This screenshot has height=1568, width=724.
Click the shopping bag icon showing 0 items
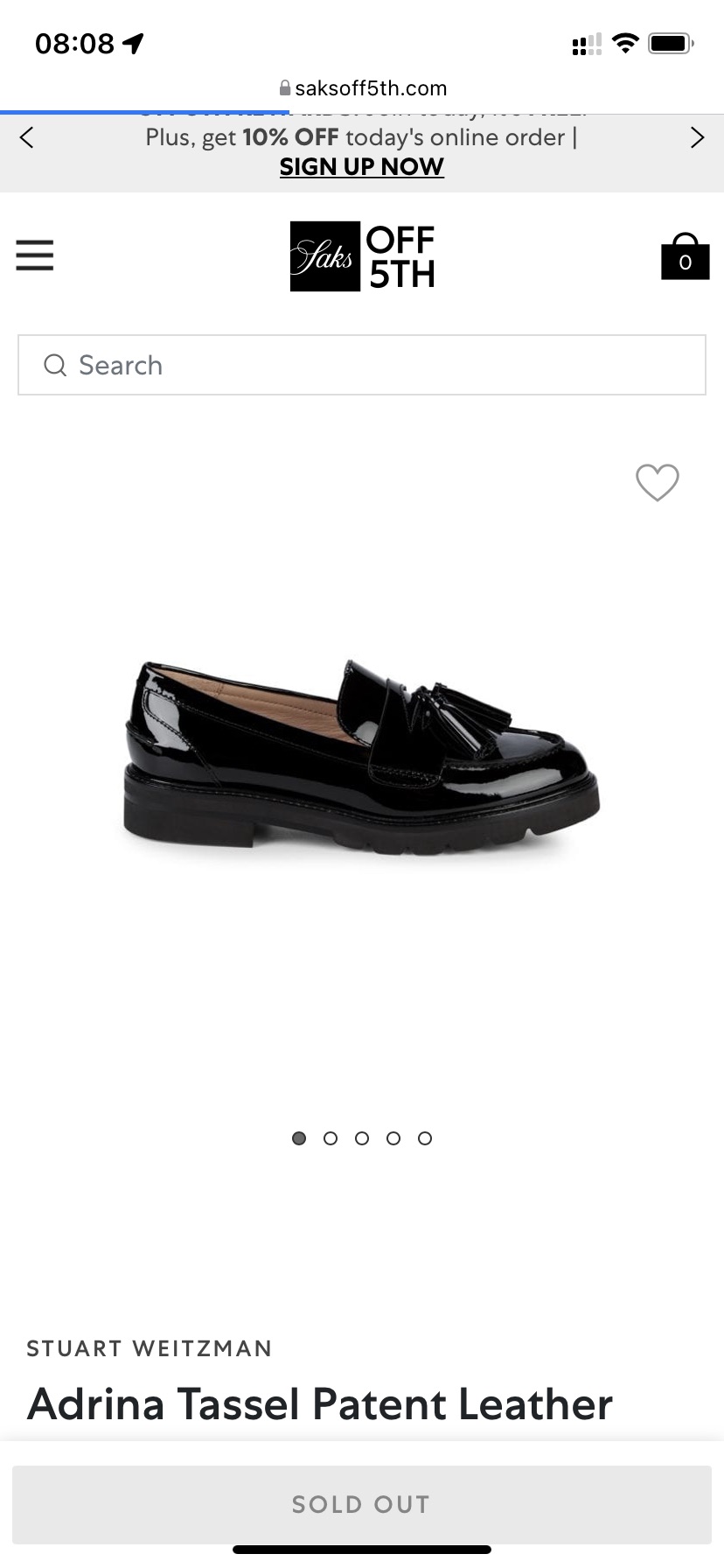click(686, 256)
